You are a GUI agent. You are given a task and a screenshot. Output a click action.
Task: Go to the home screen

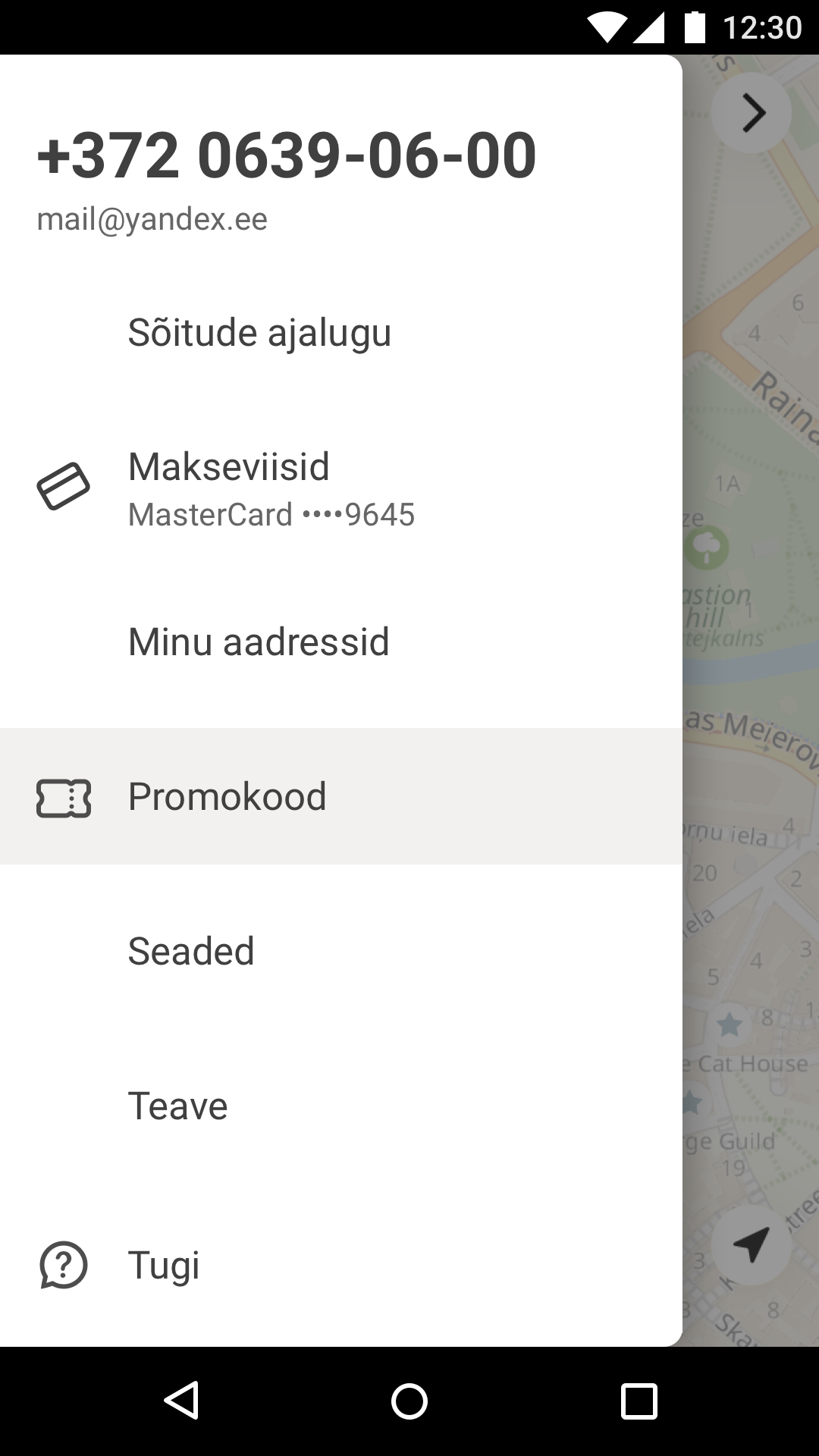(409, 1401)
